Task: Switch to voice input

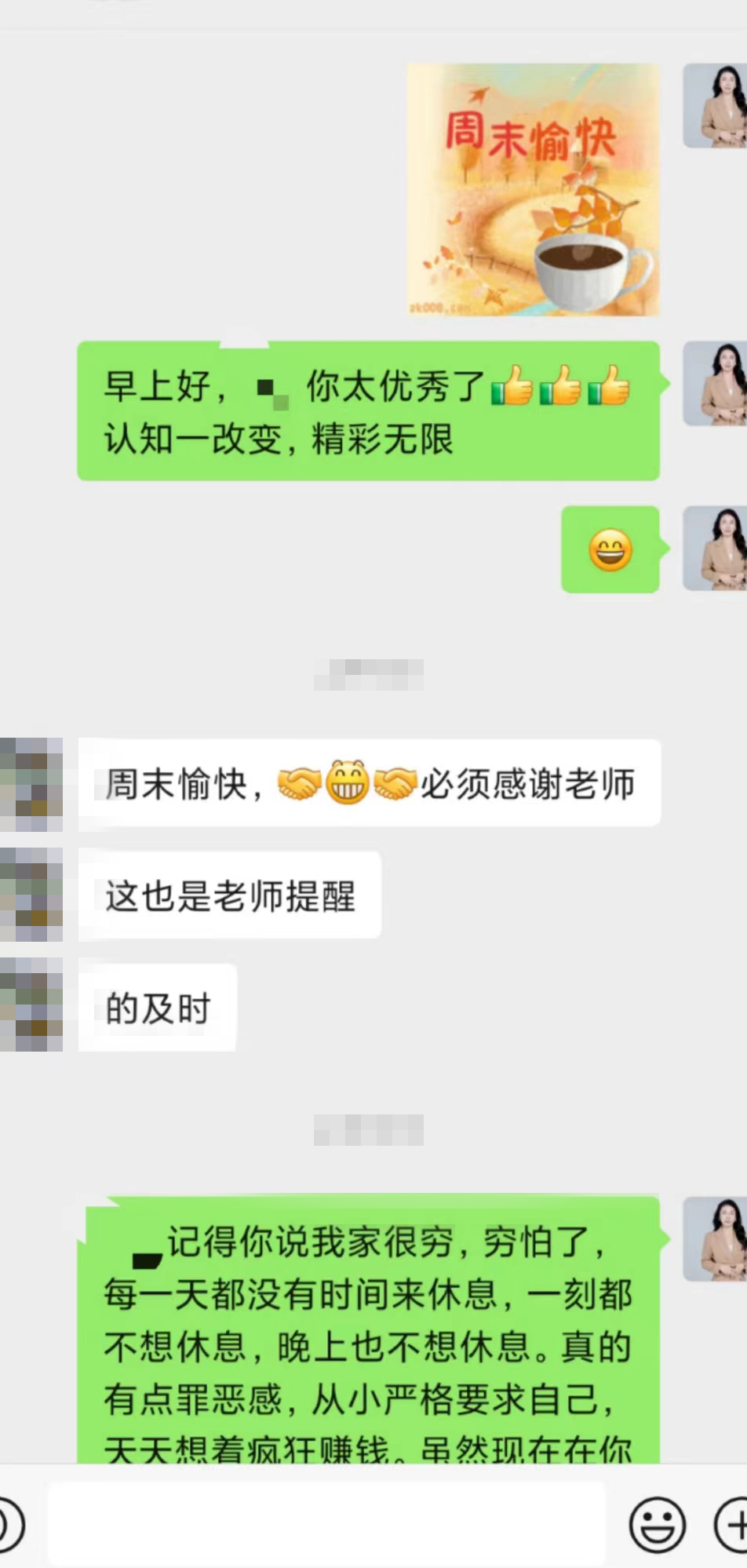Action: point(9,1524)
